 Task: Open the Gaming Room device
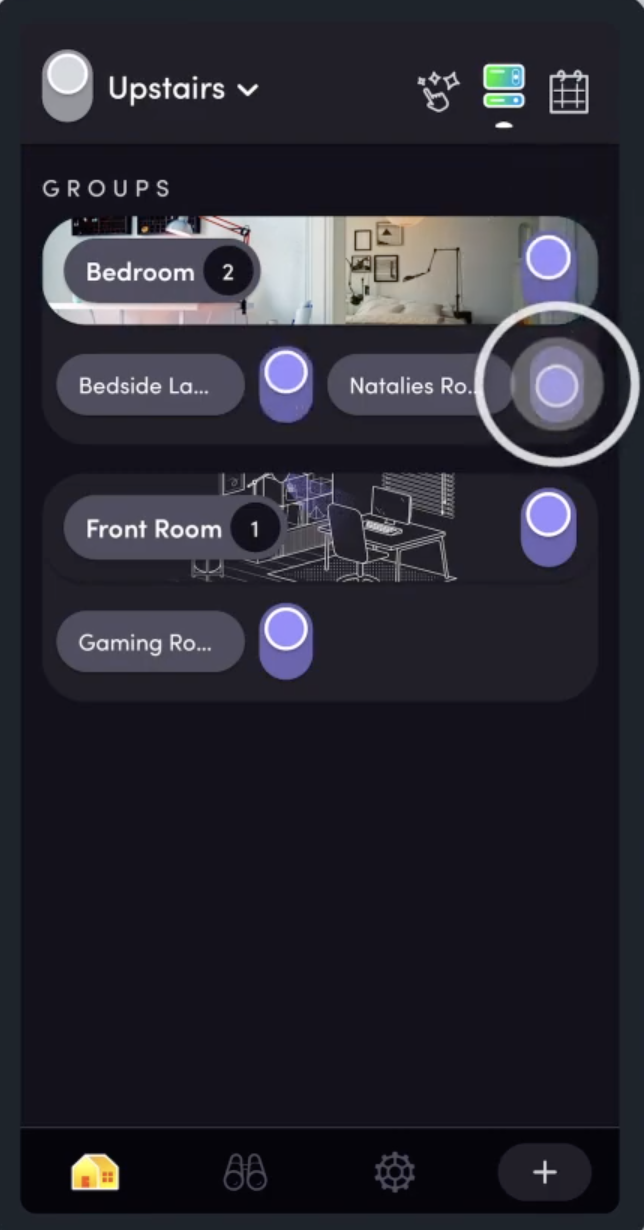pos(150,642)
